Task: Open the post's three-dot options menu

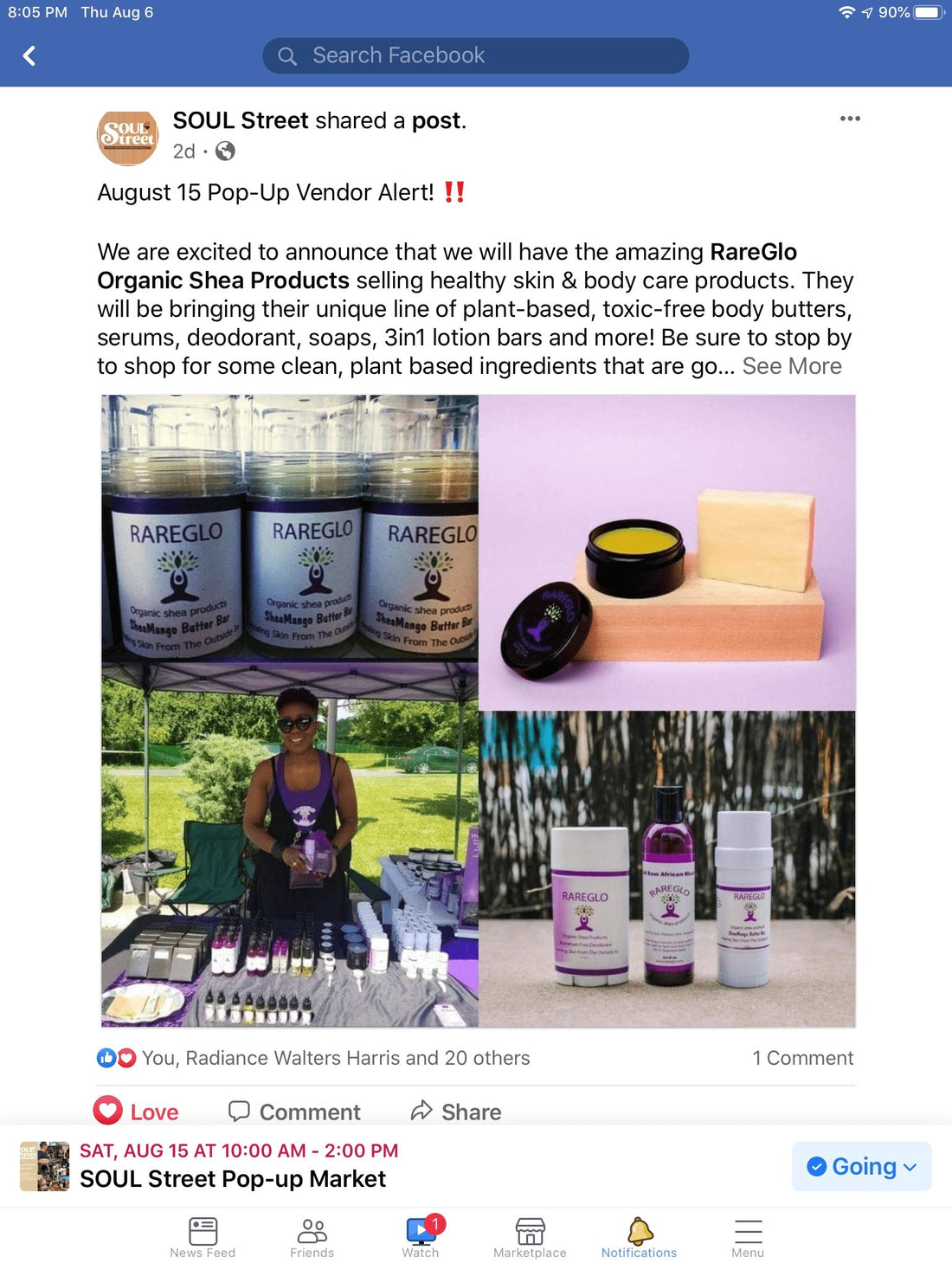Action: (850, 119)
